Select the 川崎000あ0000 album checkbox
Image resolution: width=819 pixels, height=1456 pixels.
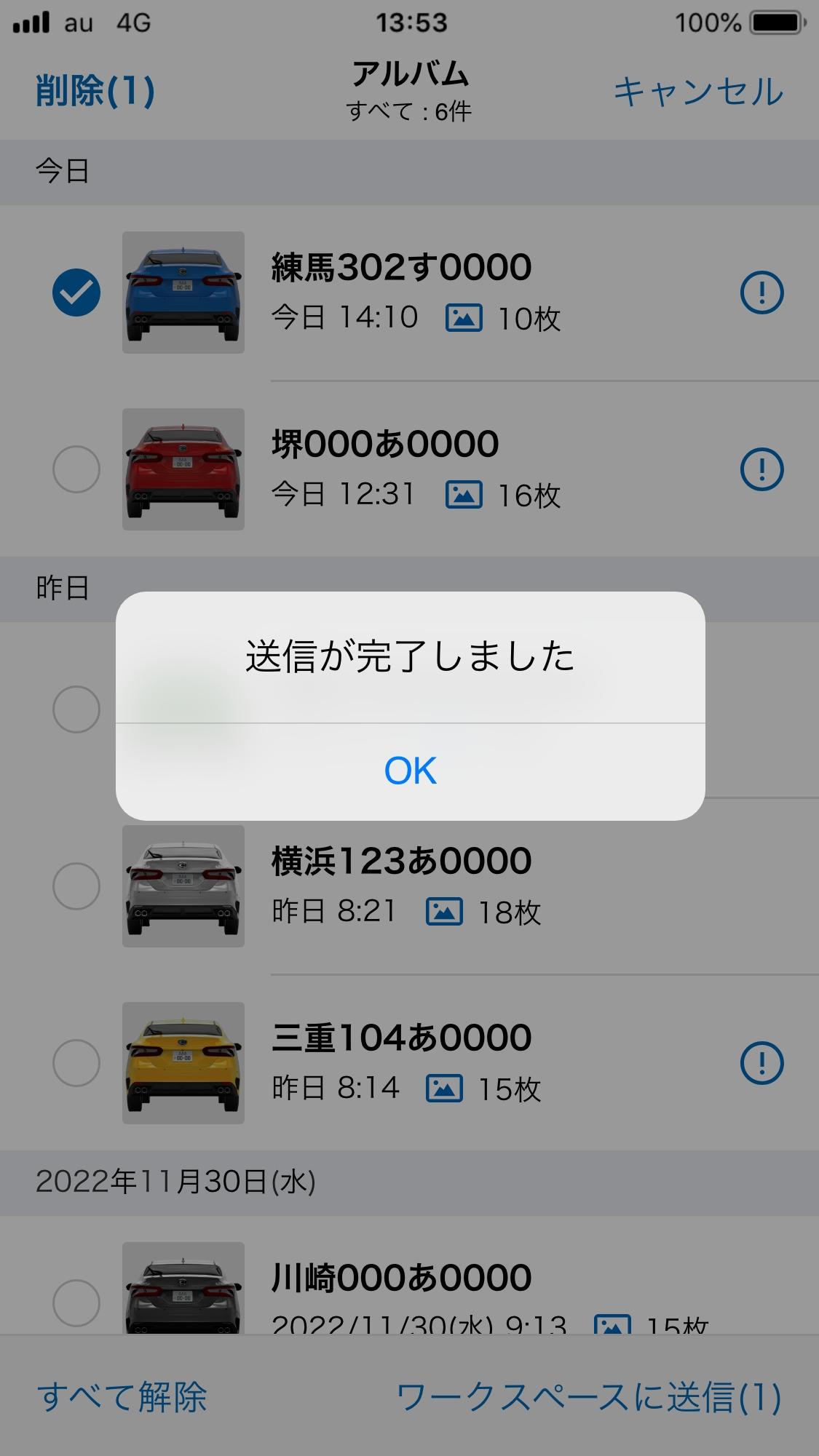[76, 1302]
